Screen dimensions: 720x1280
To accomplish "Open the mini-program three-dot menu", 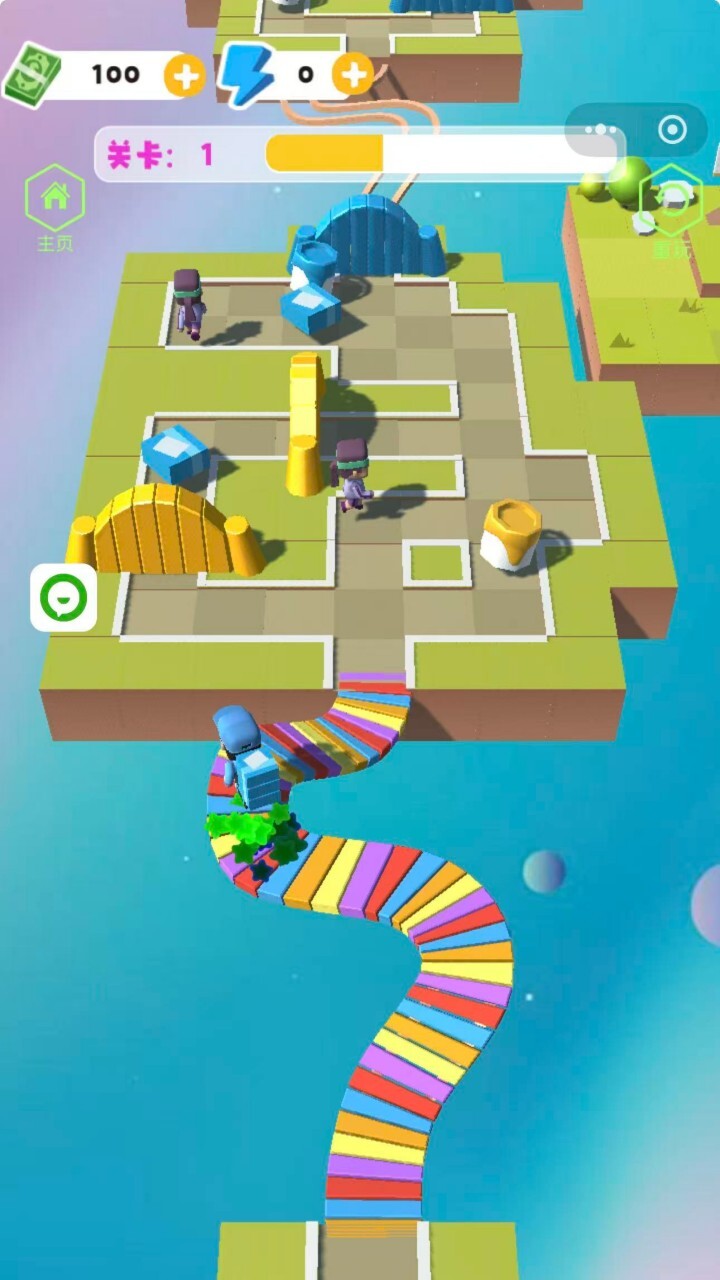I will pos(600,129).
